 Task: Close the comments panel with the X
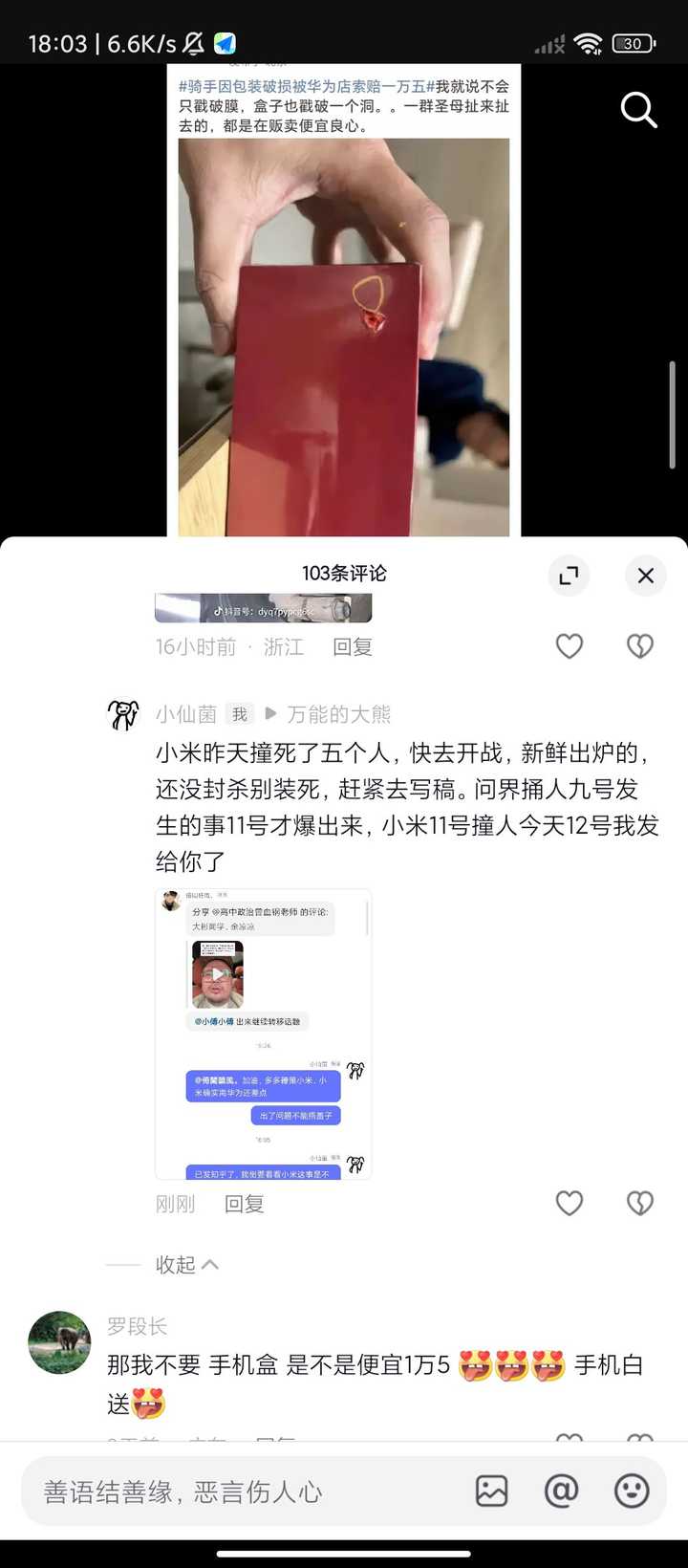click(x=645, y=576)
